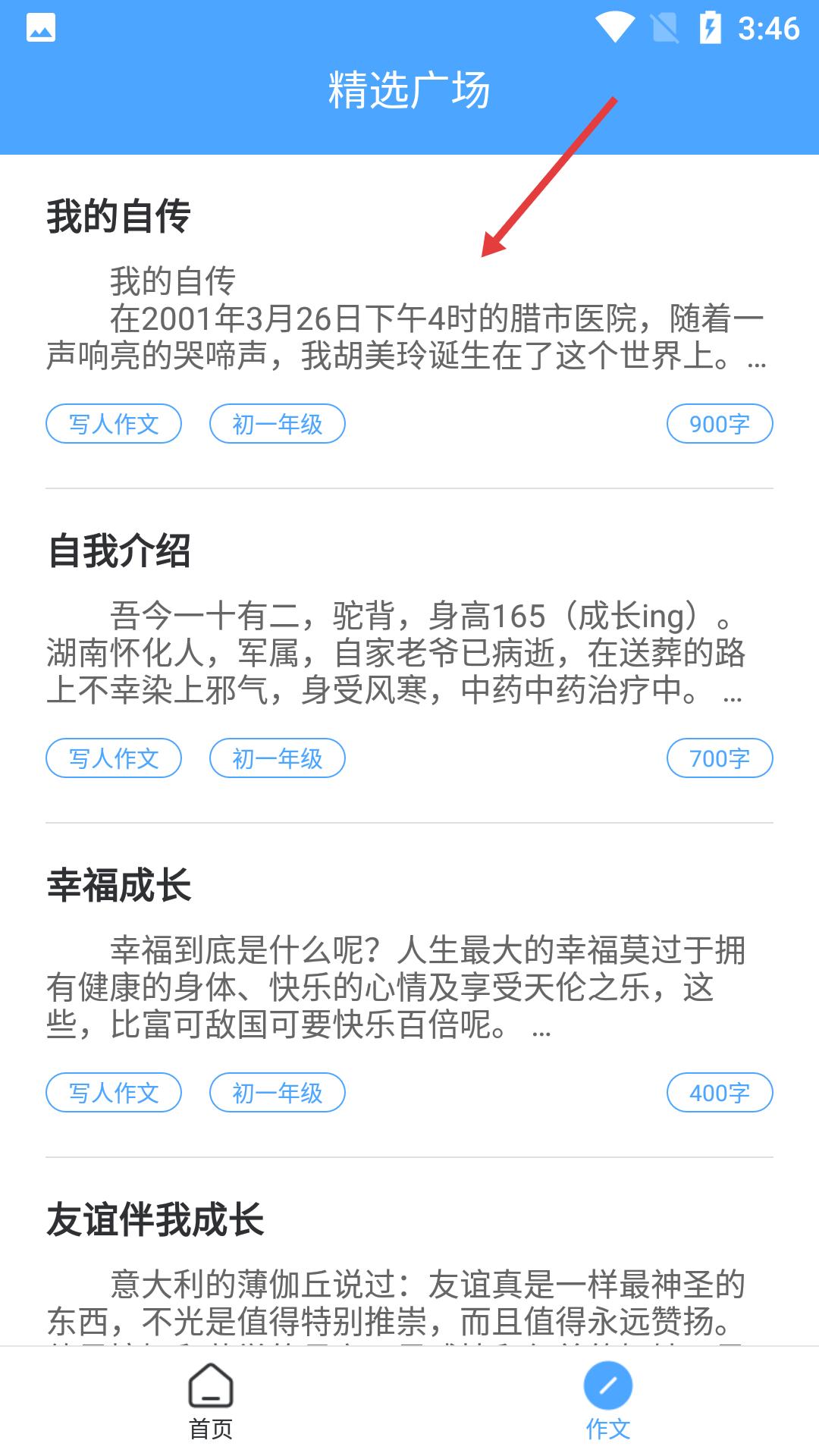Screen dimensions: 819x1456
Task: Tap the 写人作文 chip under 我的自传
Action: click(x=114, y=424)
